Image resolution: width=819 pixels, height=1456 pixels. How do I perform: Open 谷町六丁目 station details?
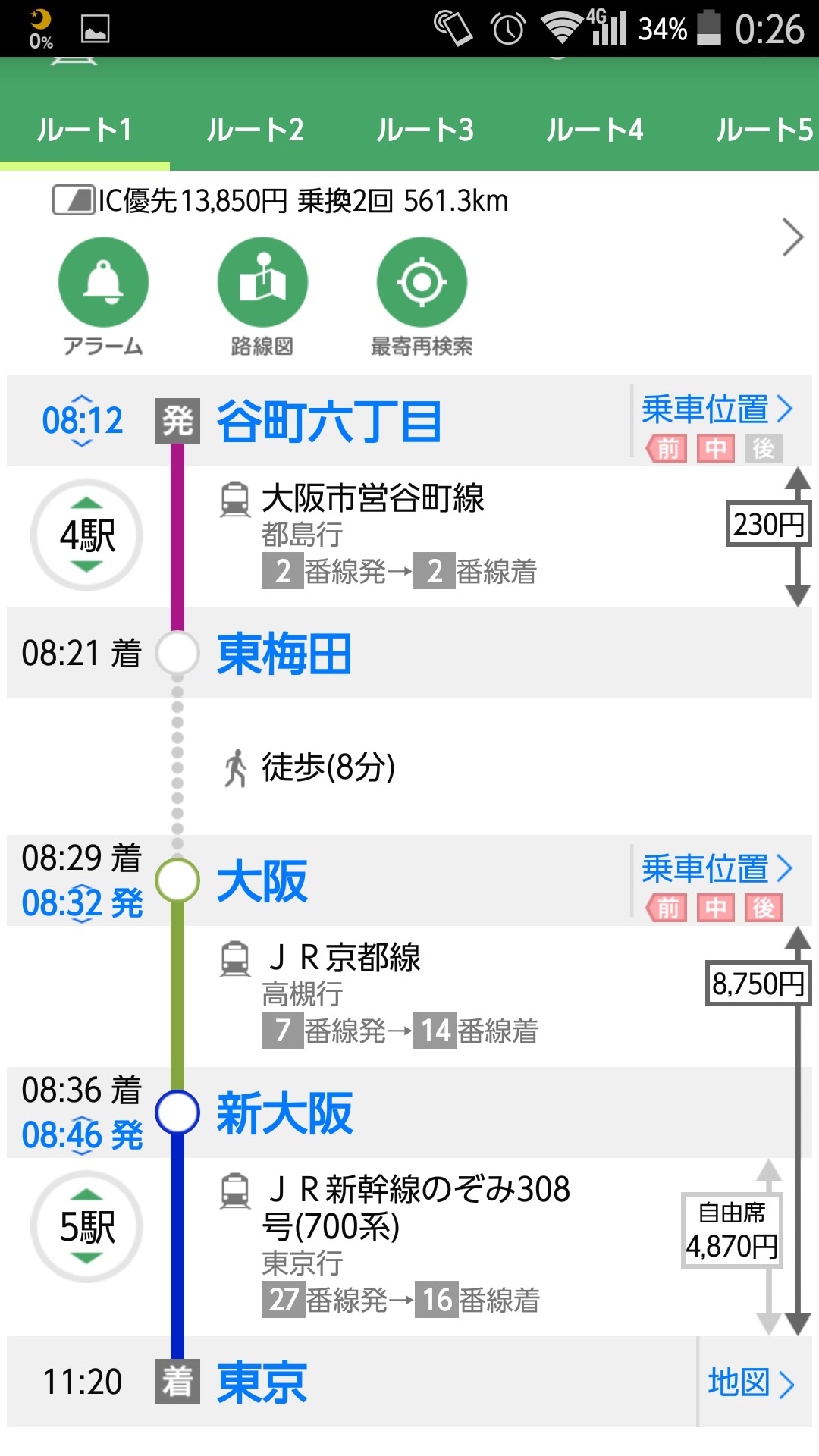click(329, 422)
